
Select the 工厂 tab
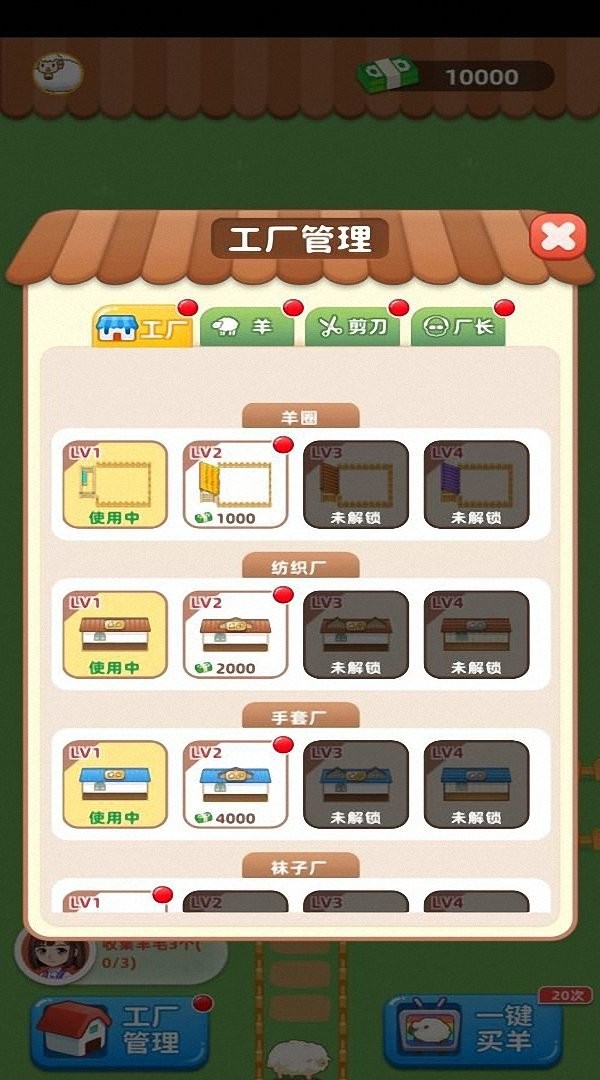point(143,326)
